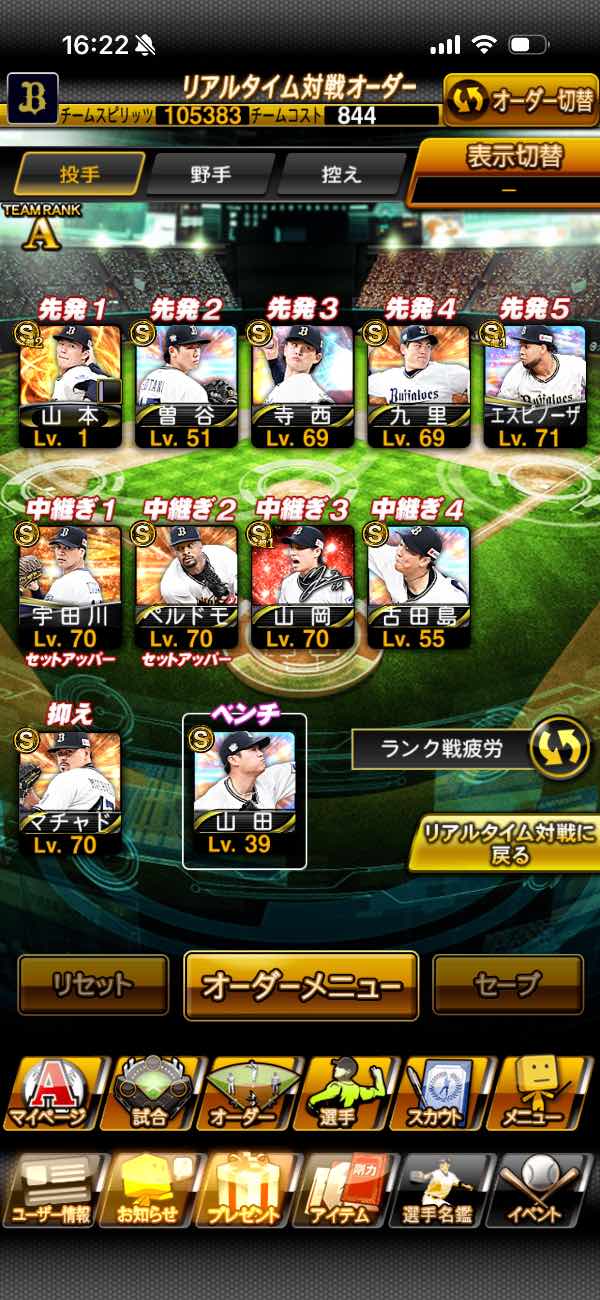Toggle the ランク戦疲労 switch button
Image resolution: width=600 pixels, height=1300 pixels.
(x=559, y=750)
